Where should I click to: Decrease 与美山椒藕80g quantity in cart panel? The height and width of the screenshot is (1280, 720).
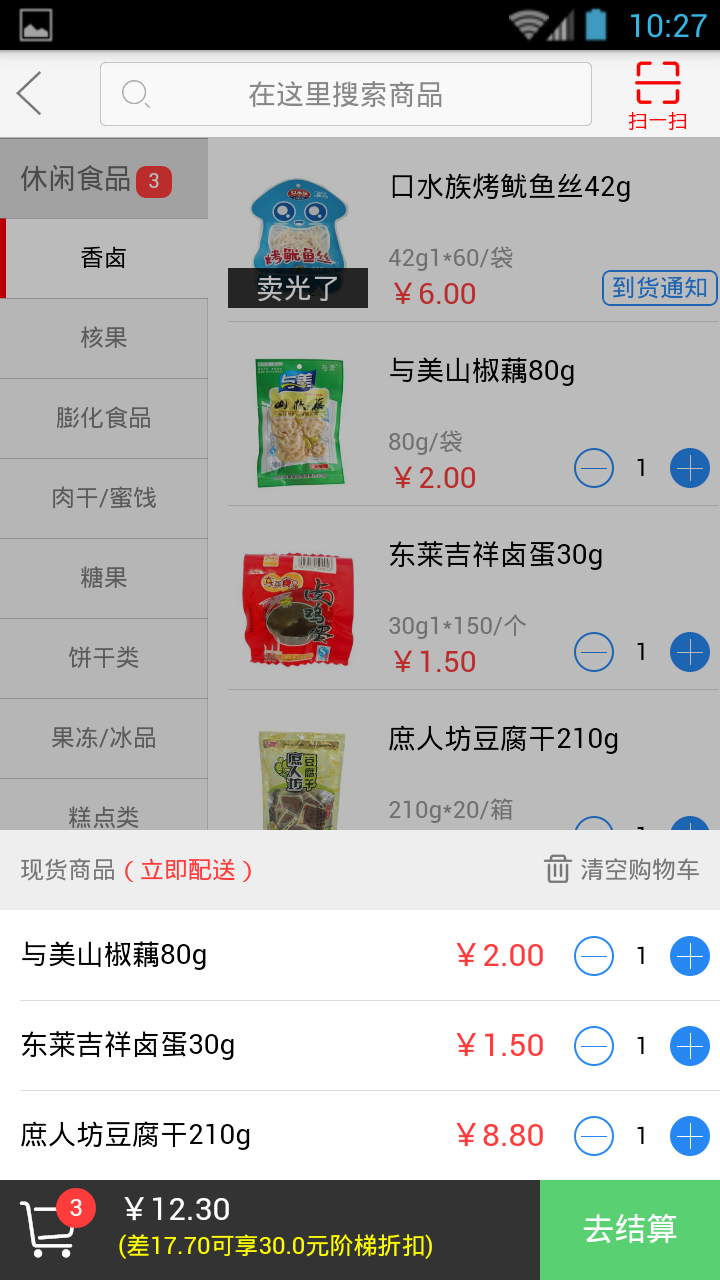click(x=593, y=956)
